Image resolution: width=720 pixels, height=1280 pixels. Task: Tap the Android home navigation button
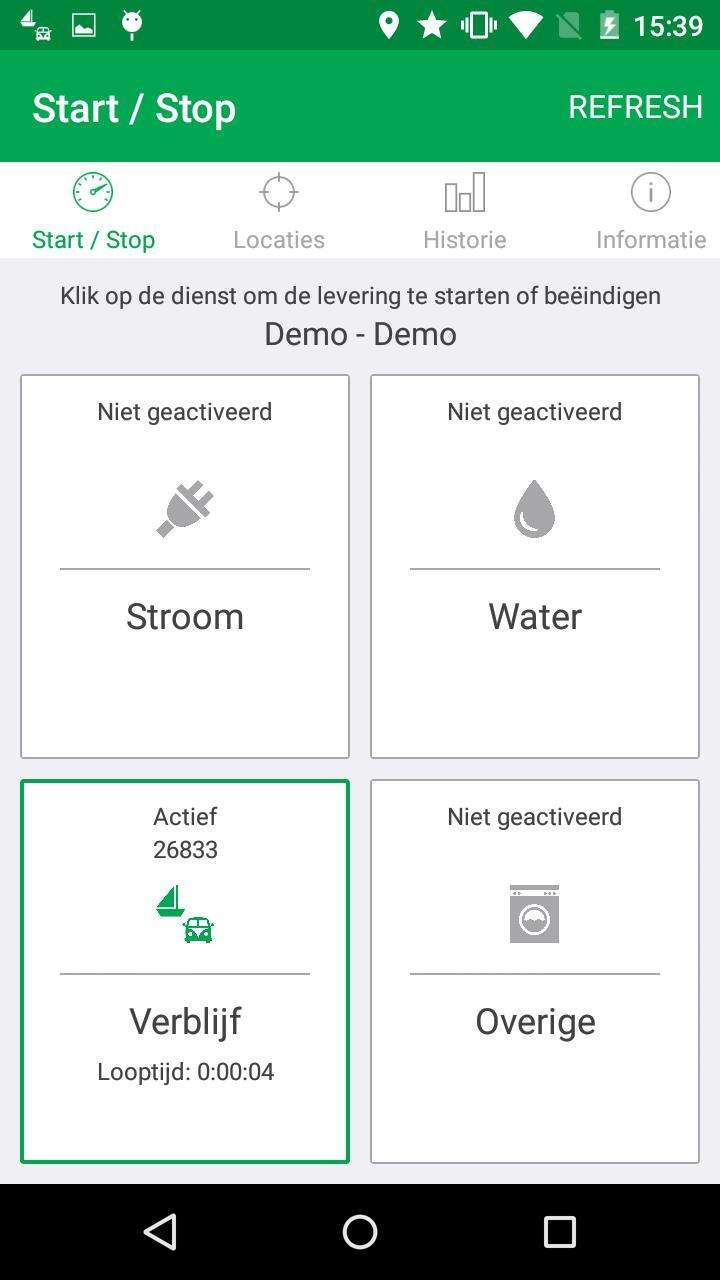[x=359, y=1231]
